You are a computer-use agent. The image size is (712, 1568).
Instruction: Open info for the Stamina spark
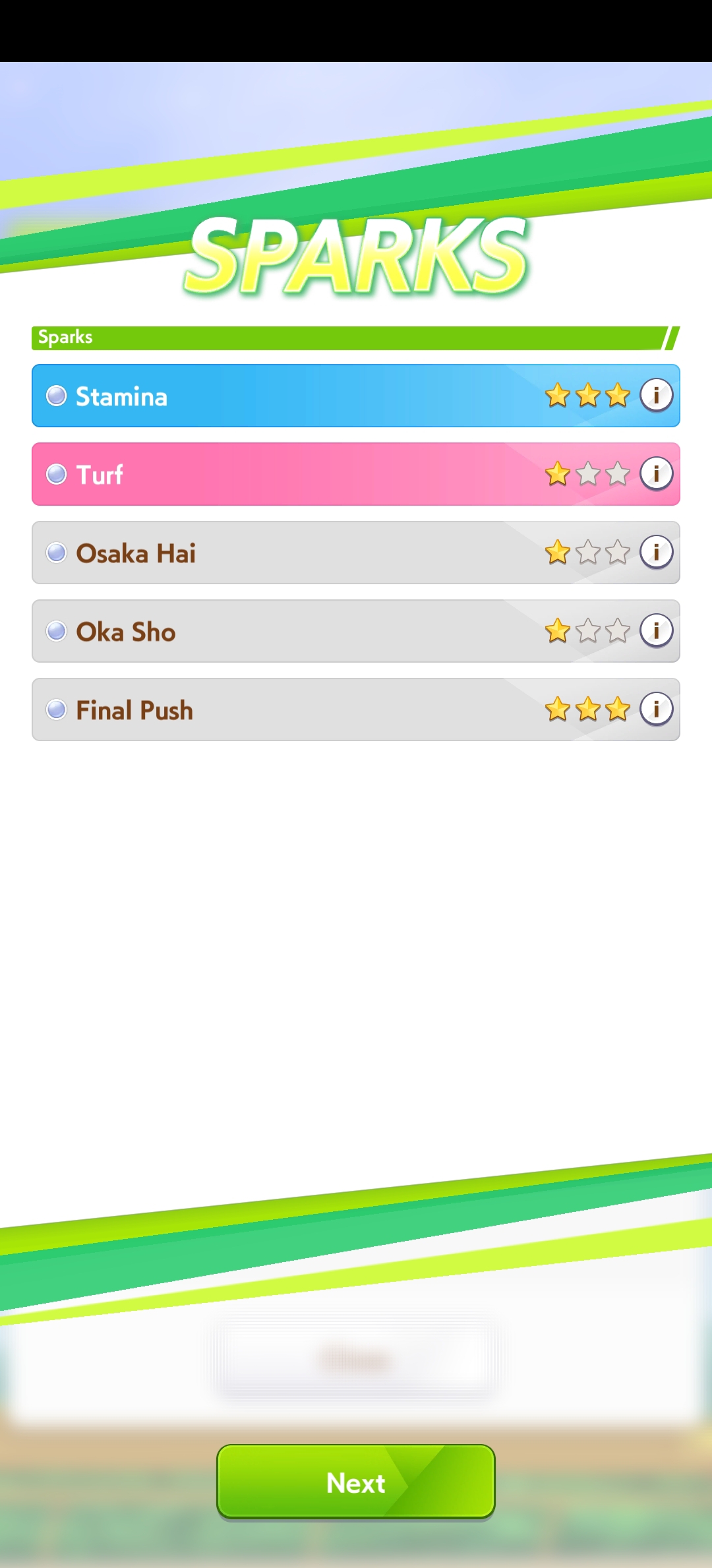click(x=656, y=395)
